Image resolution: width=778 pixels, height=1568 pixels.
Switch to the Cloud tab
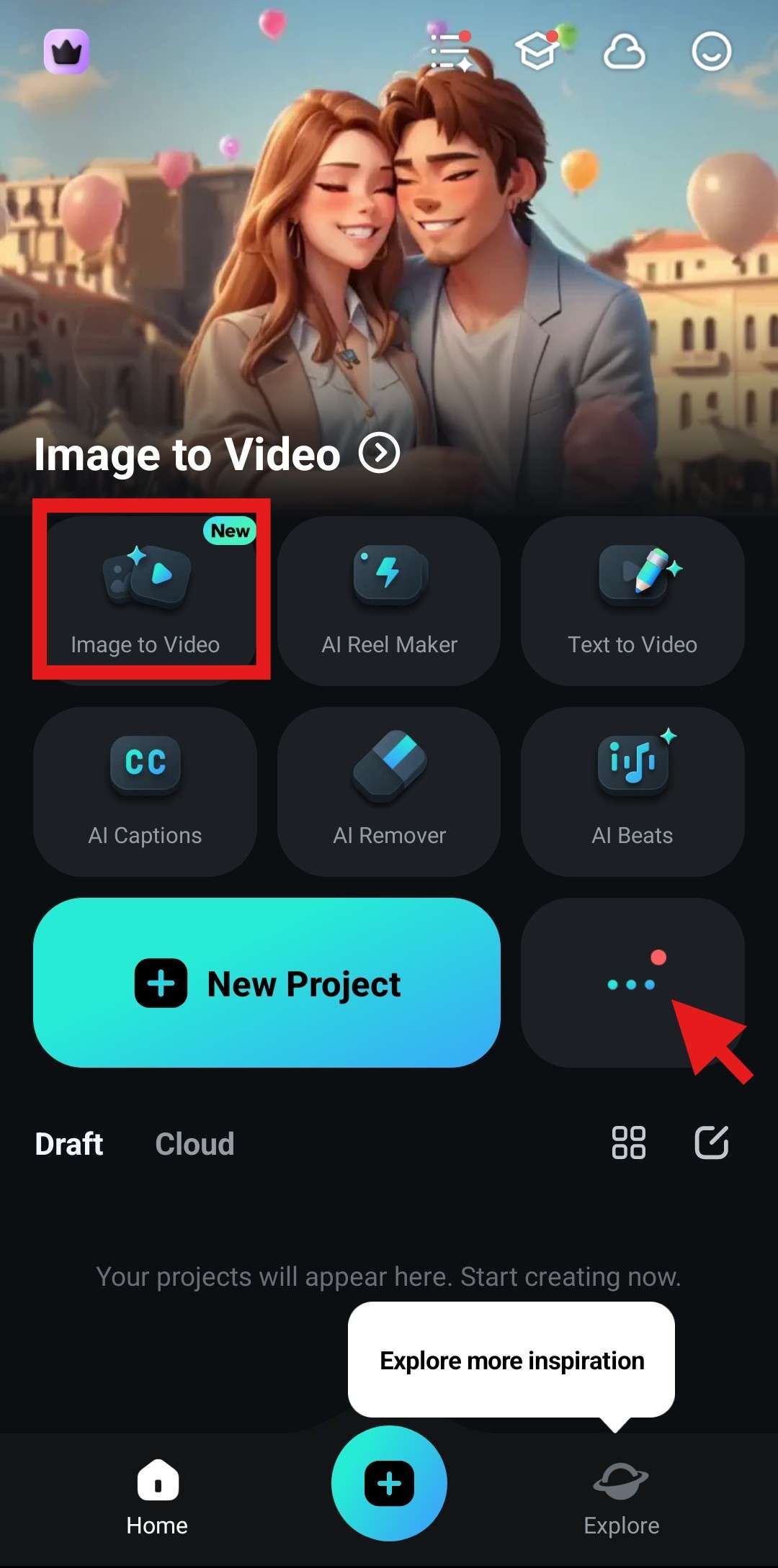194,1144
